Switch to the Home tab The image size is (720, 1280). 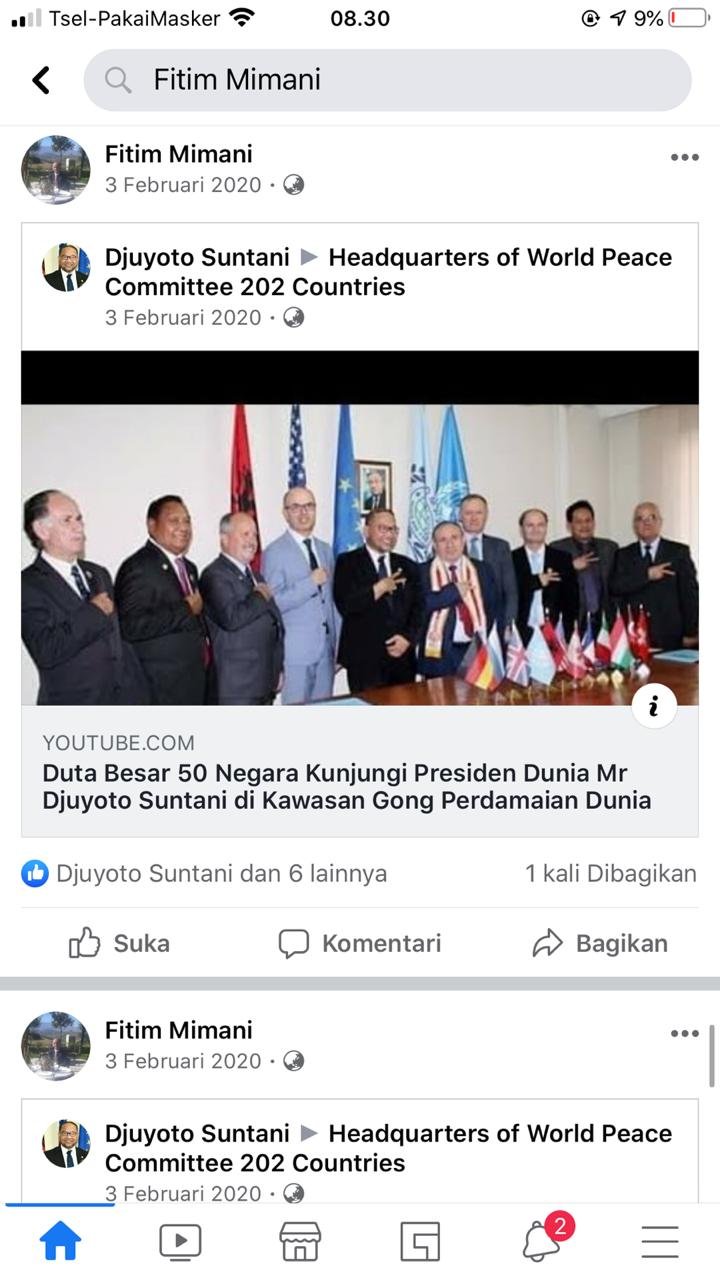pyautogui.click(x=60, y=1242)
